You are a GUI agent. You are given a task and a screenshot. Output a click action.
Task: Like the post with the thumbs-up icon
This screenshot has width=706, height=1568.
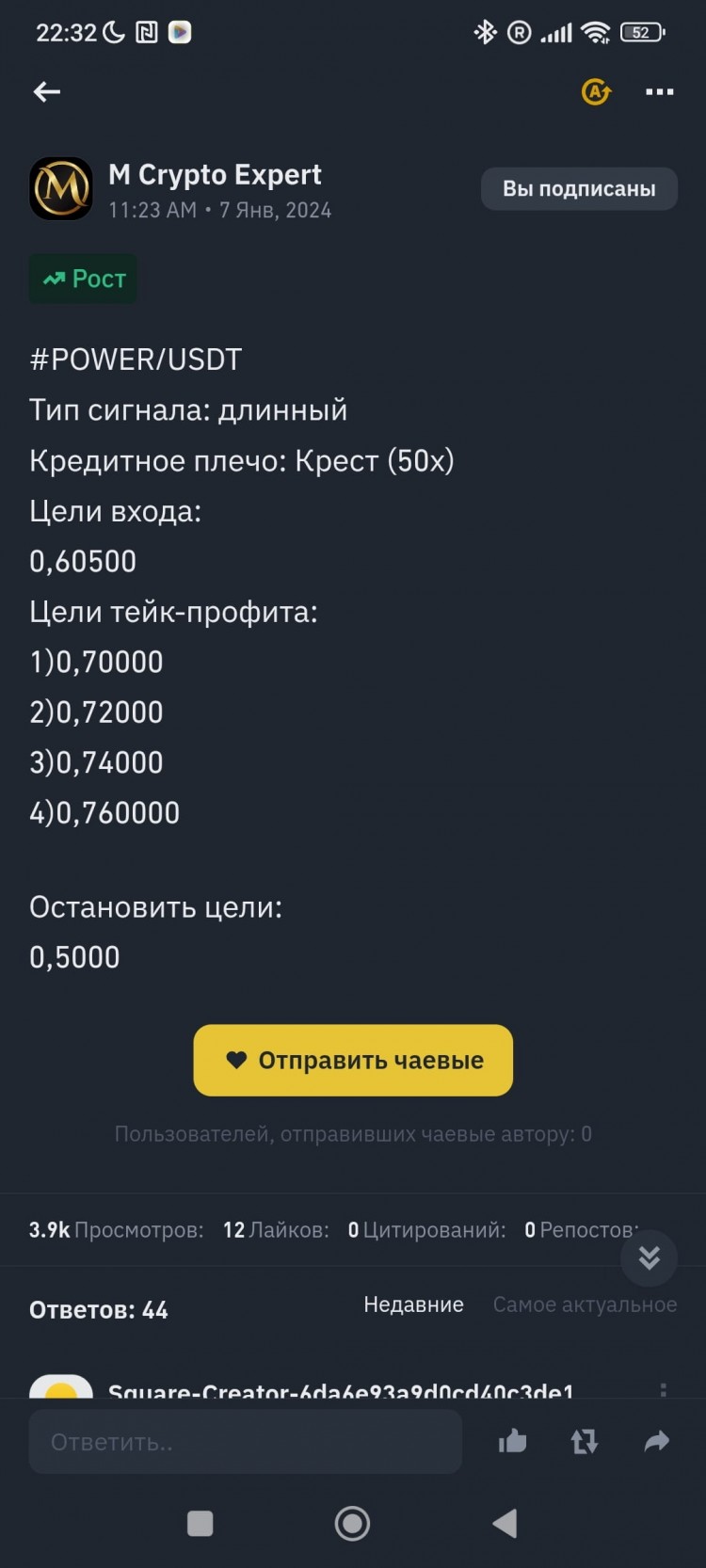click(512, 1441)
